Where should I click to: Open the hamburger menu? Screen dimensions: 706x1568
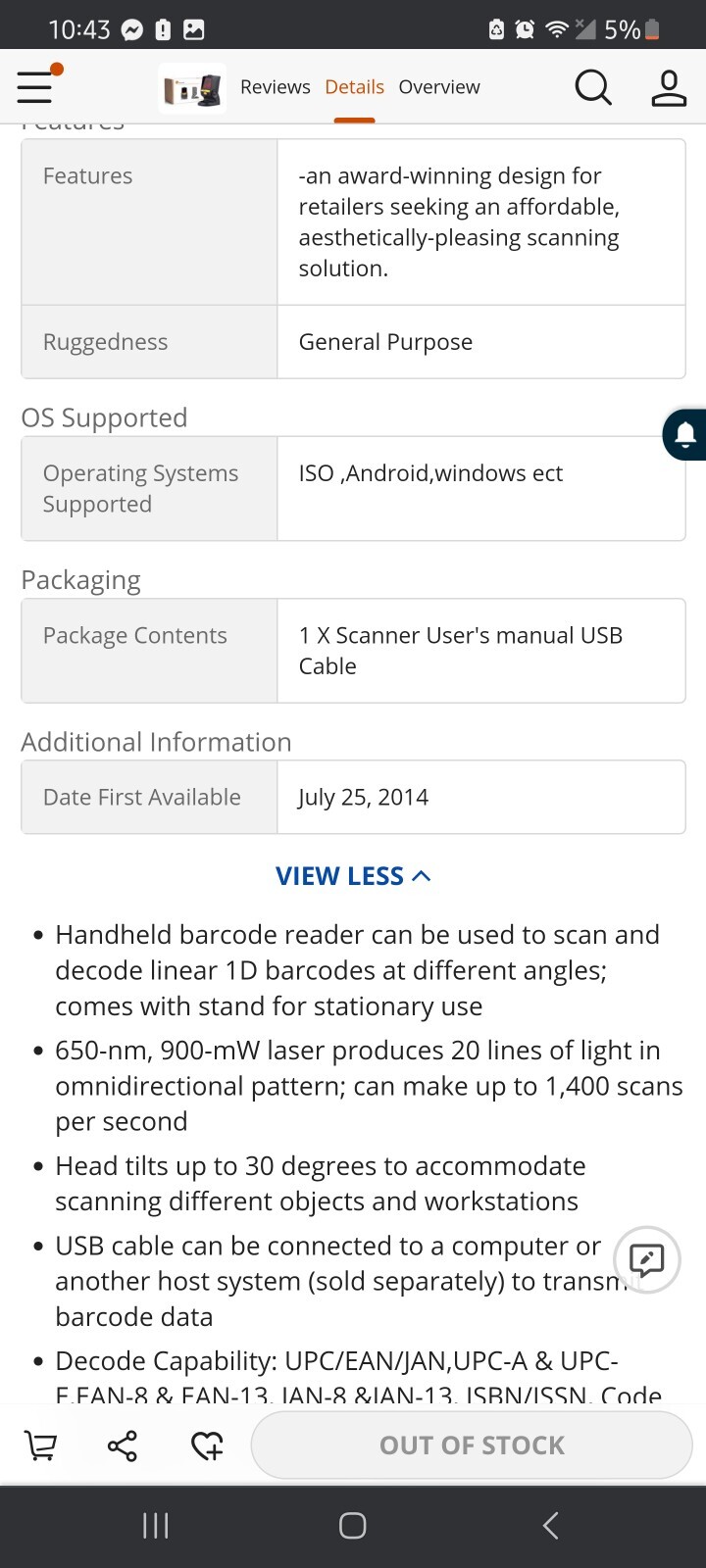pyautogui.click(x=35, y=86)
